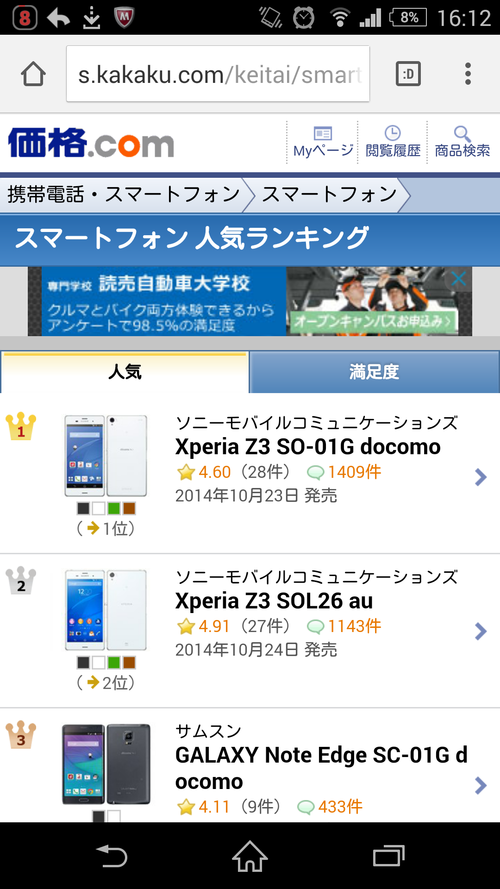Dismiss the 読売自動車大学校 ad banner
The width and height of the screenshot is (500, 889).
tap(458, 278)
